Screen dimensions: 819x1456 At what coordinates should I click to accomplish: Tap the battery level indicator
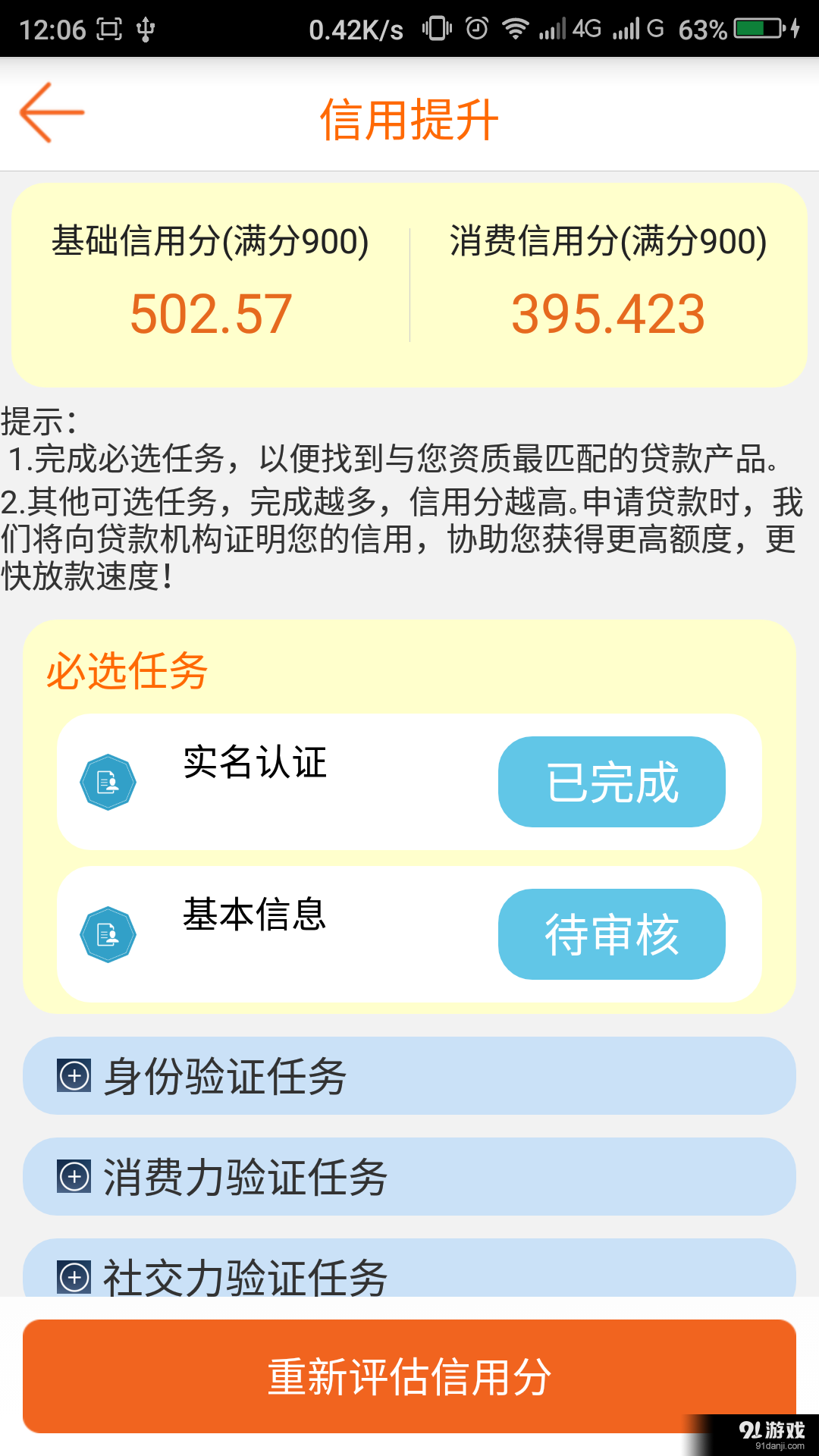[x=758, y=27]
